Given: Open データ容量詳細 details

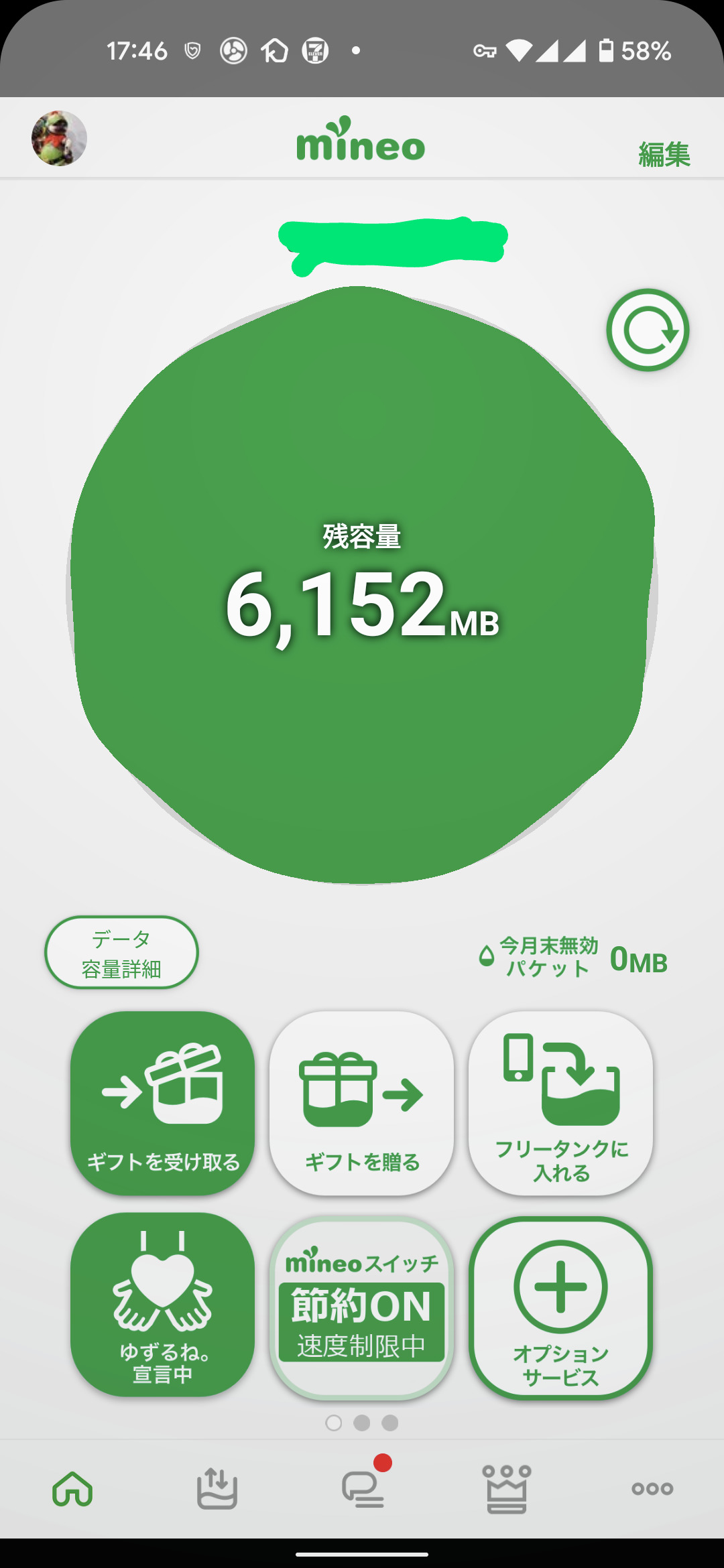Looking at the screenshot, I should [121, 952].
